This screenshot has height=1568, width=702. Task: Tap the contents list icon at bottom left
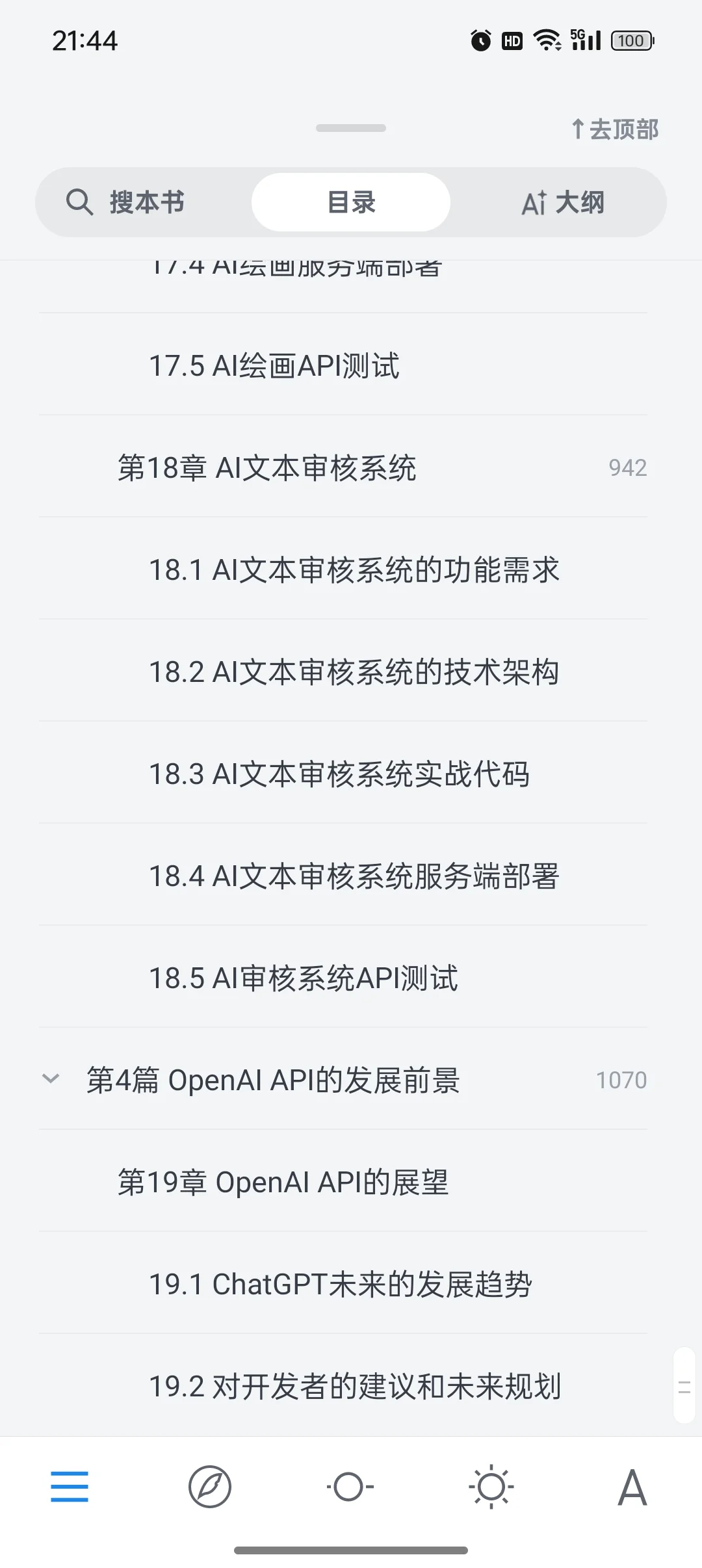(69, 1486)
